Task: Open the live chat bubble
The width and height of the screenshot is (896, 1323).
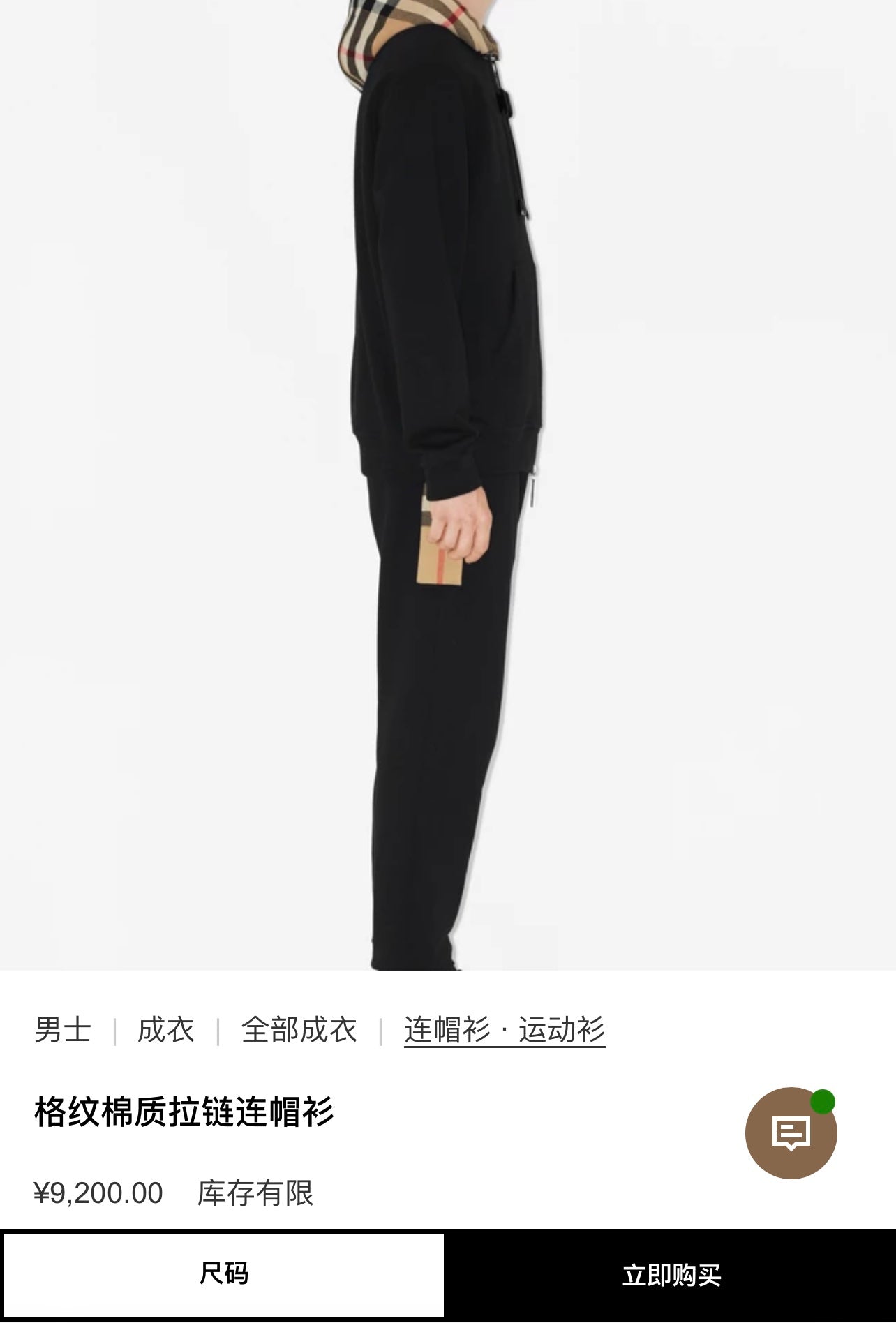Action: pyautogui.click(x=791, y=1133)
